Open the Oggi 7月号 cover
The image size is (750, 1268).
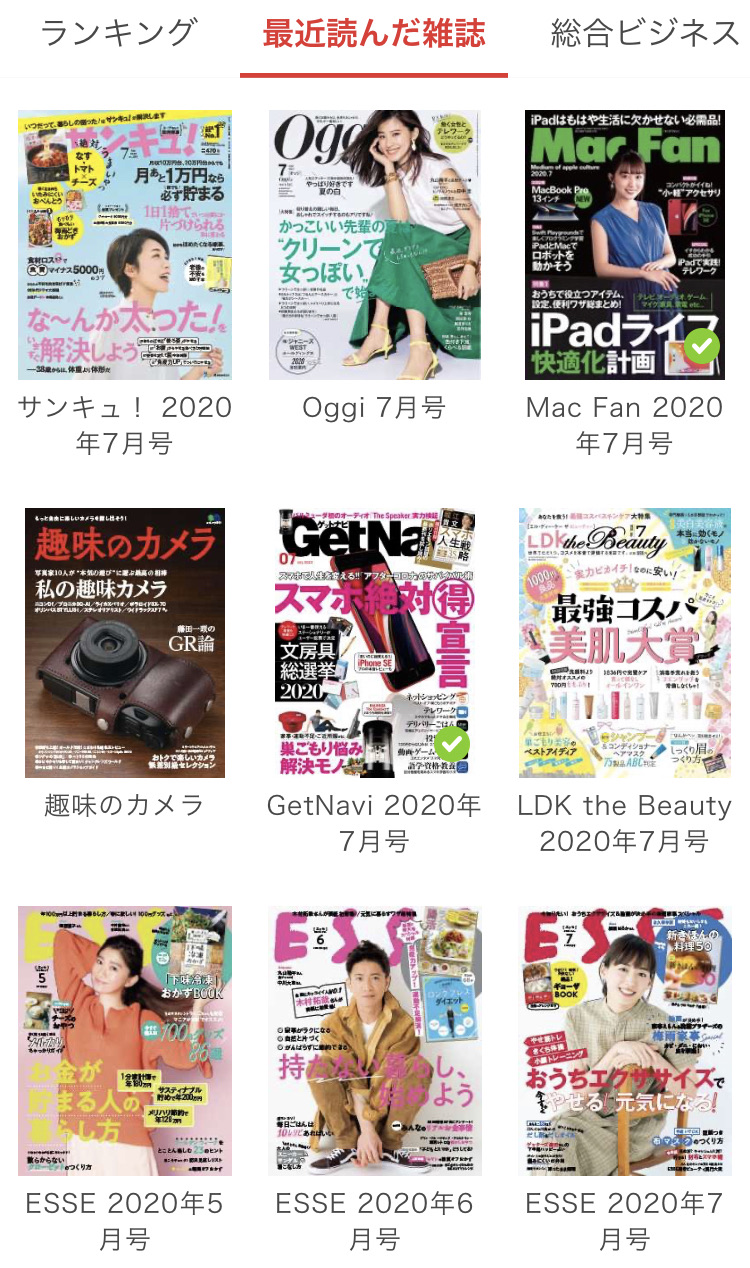point(375,245)
